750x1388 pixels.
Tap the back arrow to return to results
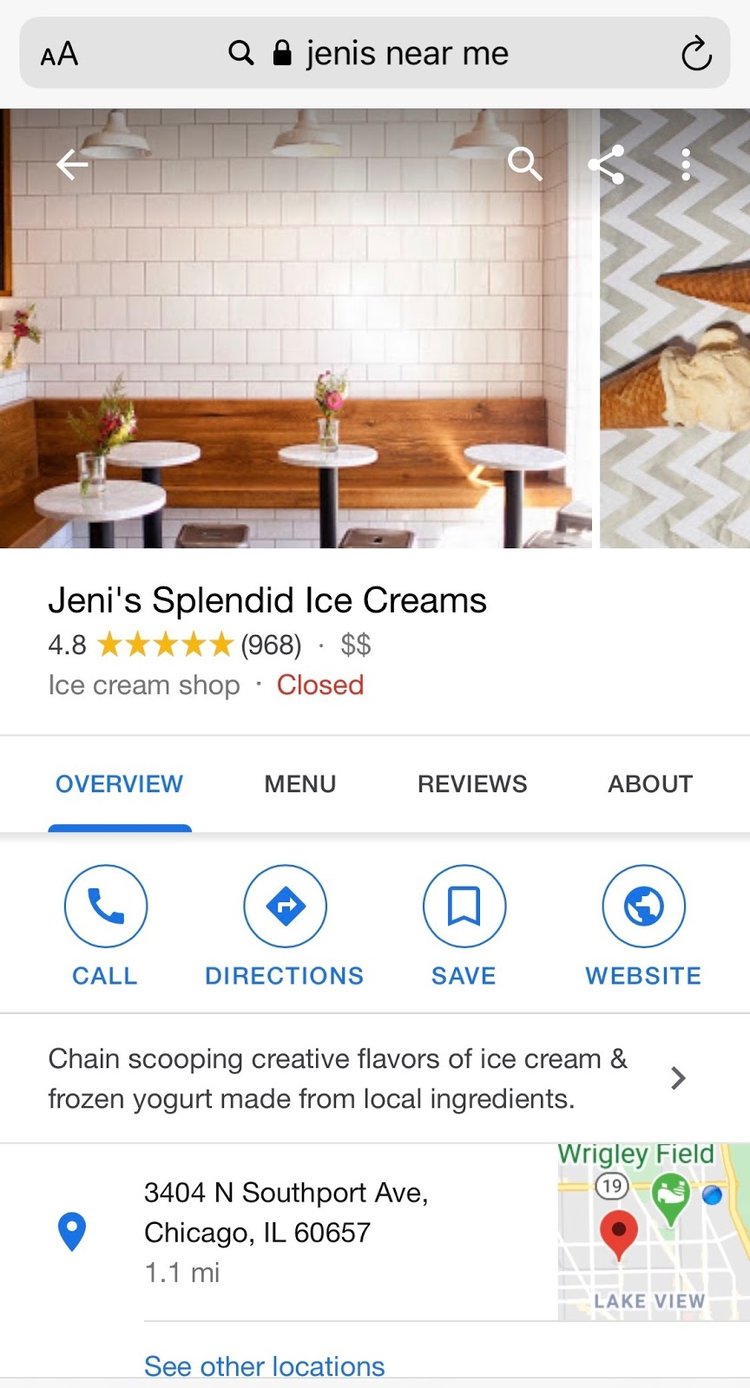[71, 165]
